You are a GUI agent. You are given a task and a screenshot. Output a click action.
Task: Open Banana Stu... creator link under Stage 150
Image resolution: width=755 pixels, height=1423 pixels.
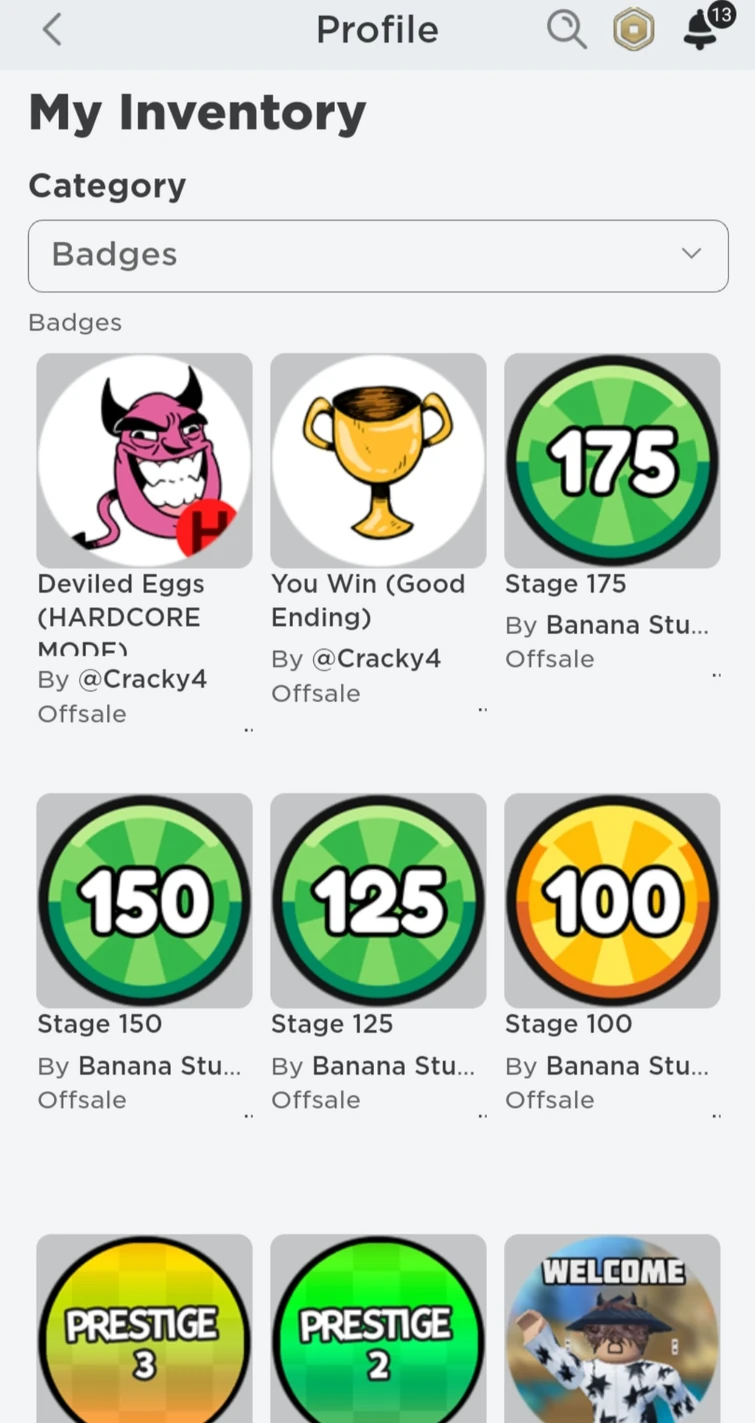point(159,1066)
